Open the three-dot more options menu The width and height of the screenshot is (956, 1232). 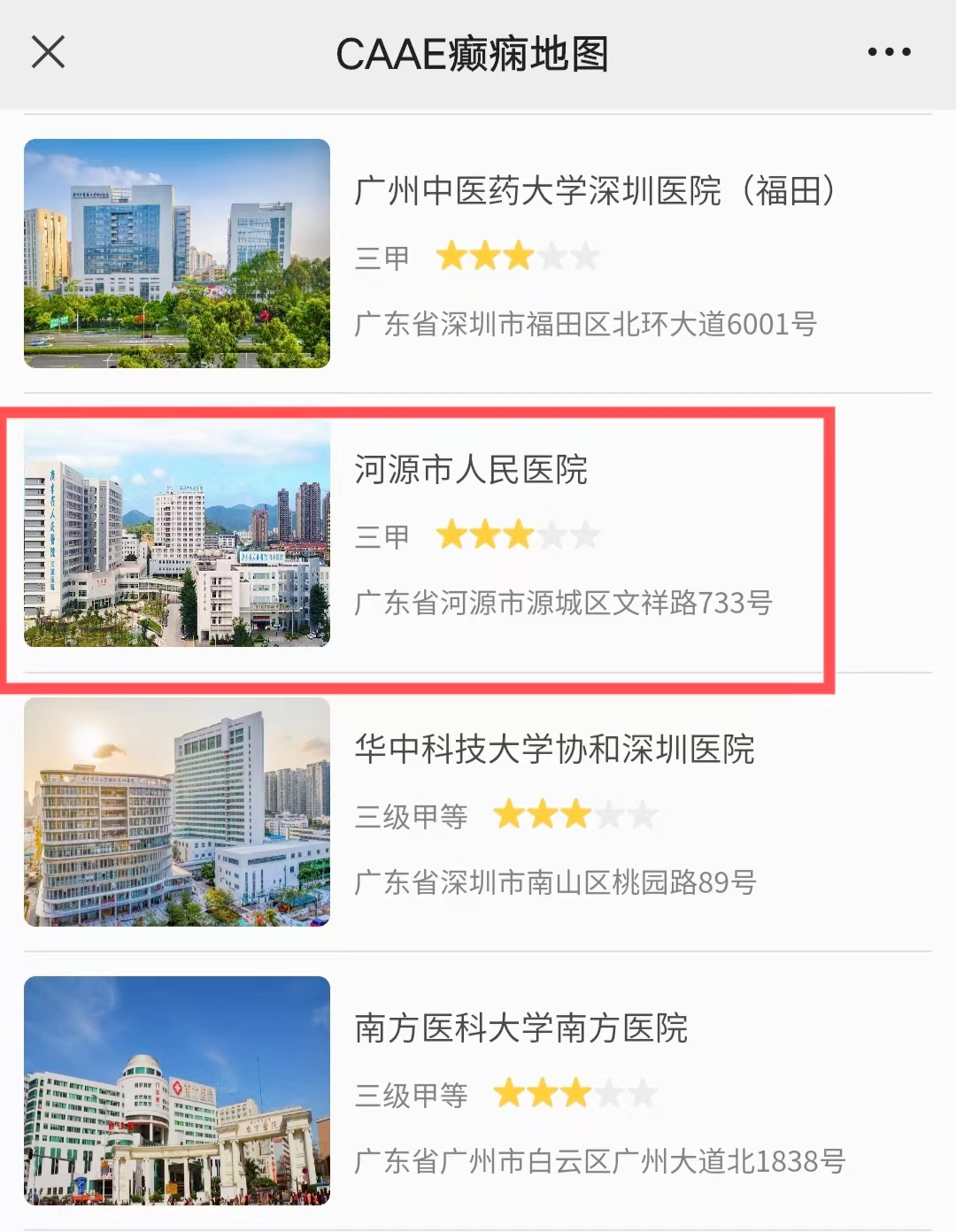(x=889, y=52)
